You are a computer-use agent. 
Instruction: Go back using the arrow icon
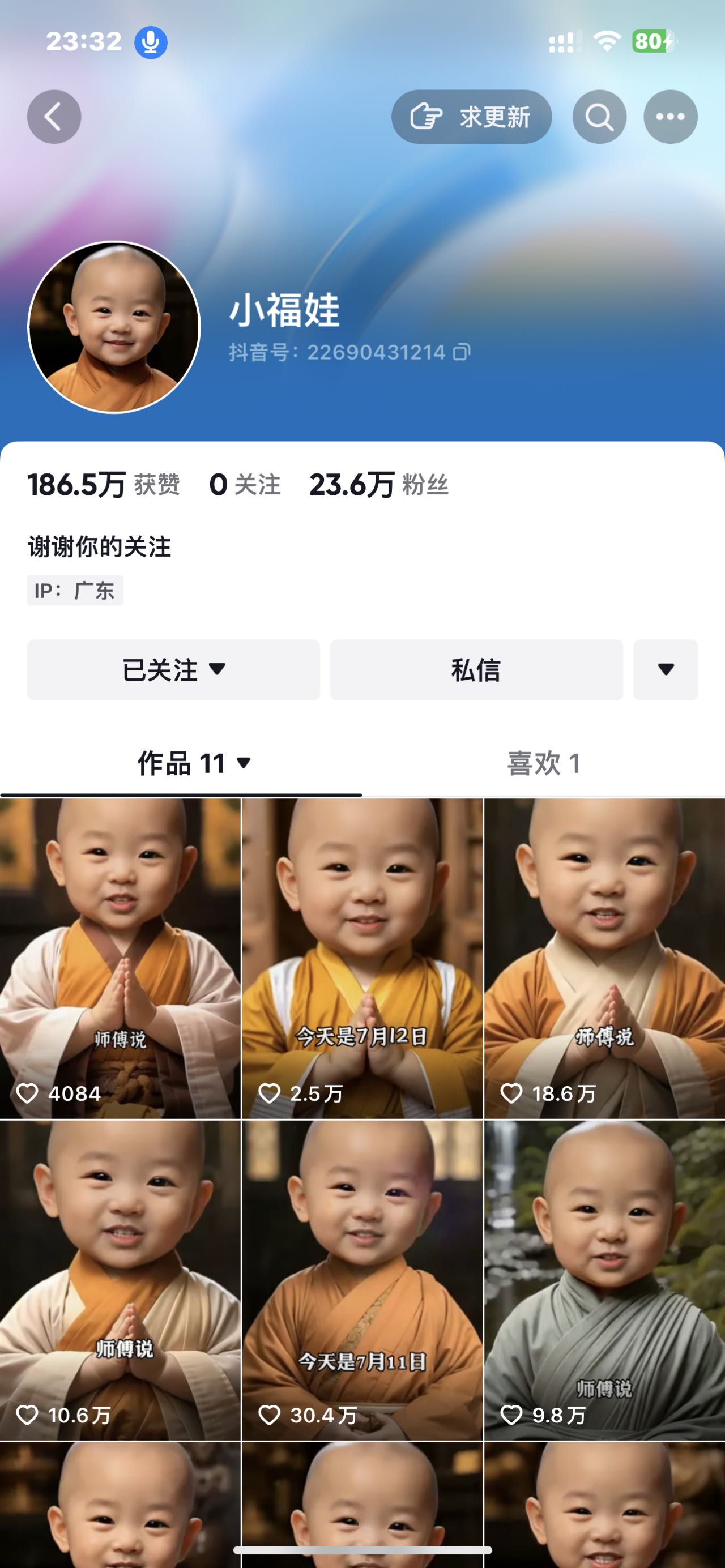point(54,117)
